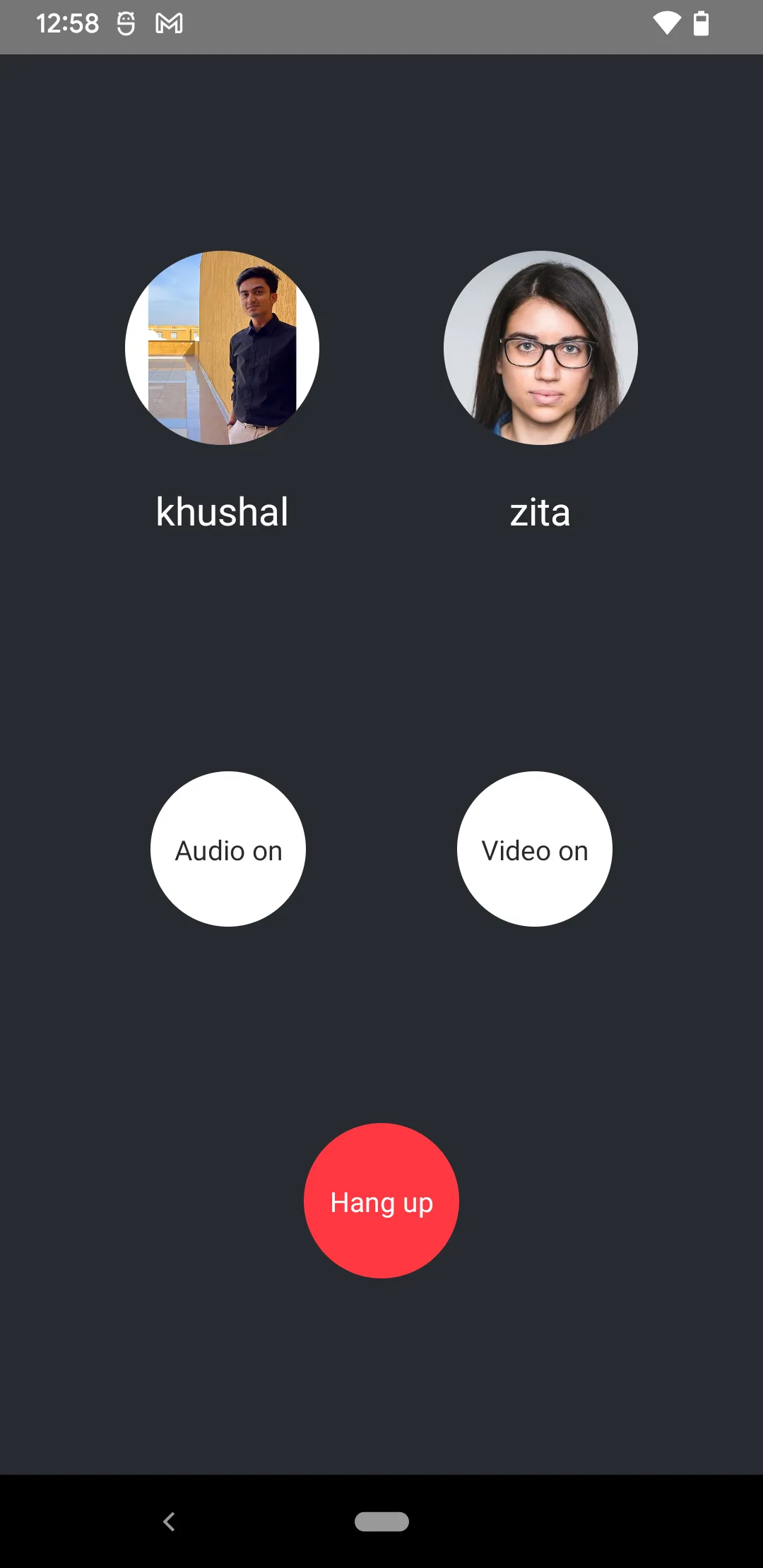This screenshot has height=1568, width=763.
Task: End the call with Hang up
Action: point(381,1201)
